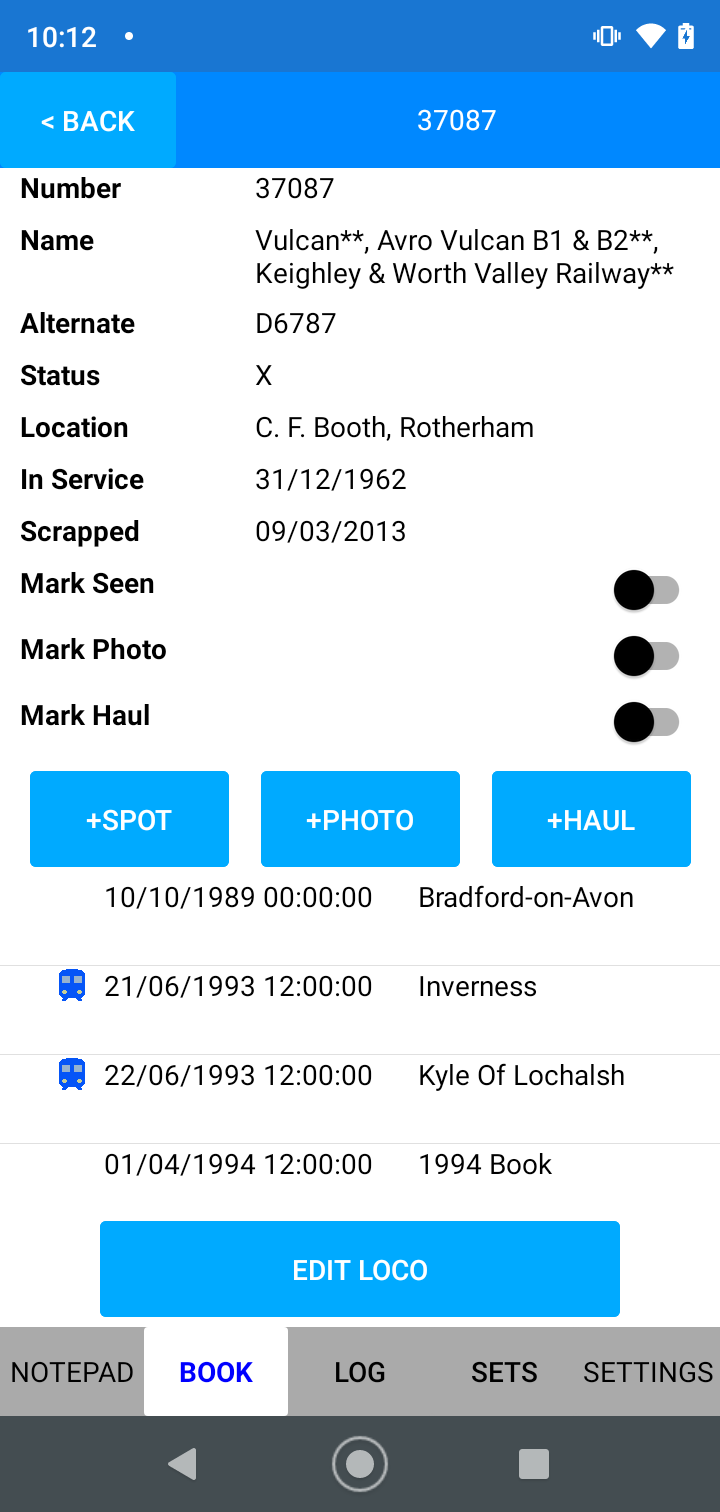Open recent apps from navigation bar
The width and height of the screenshot is (720, 1512).
pos(534,1464)
